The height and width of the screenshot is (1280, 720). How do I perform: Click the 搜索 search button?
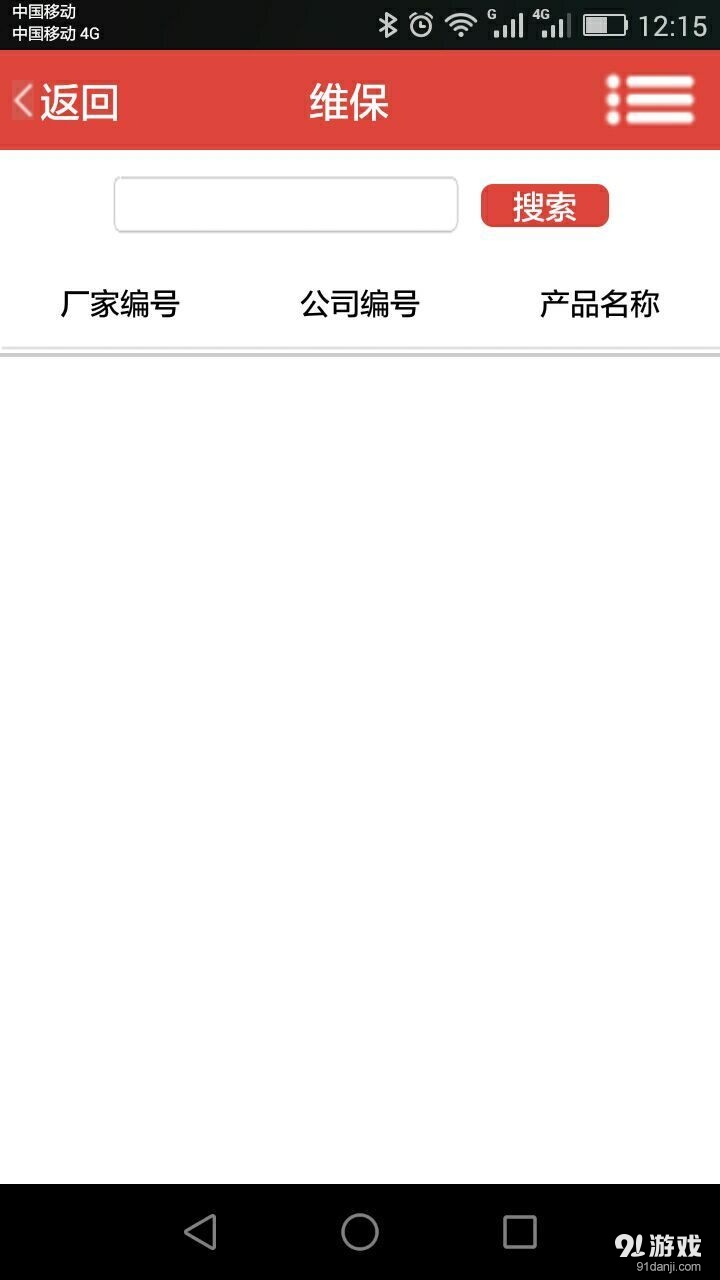tap(544, 205)
